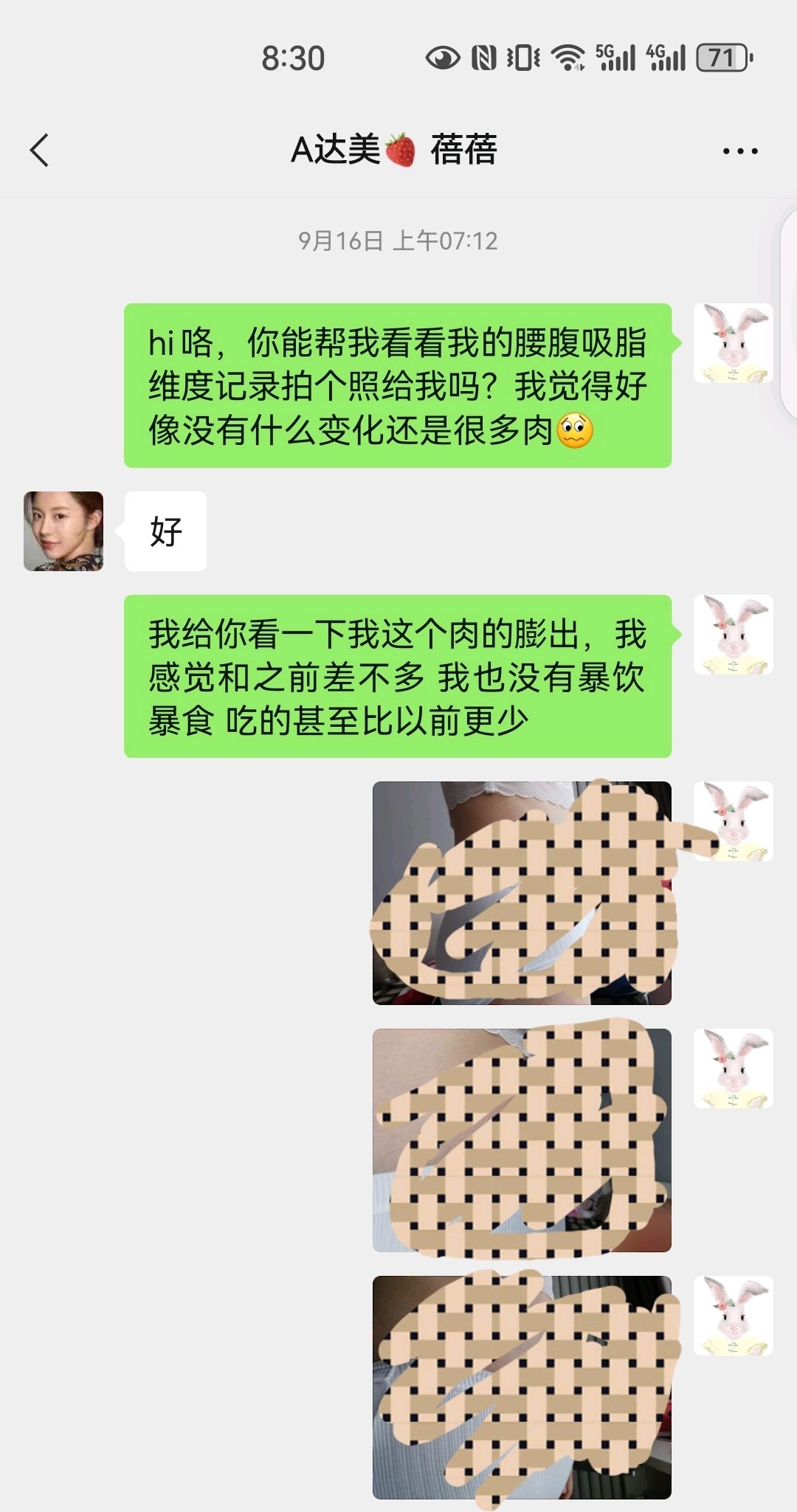Open the second sent photo

pos(522,1140)
